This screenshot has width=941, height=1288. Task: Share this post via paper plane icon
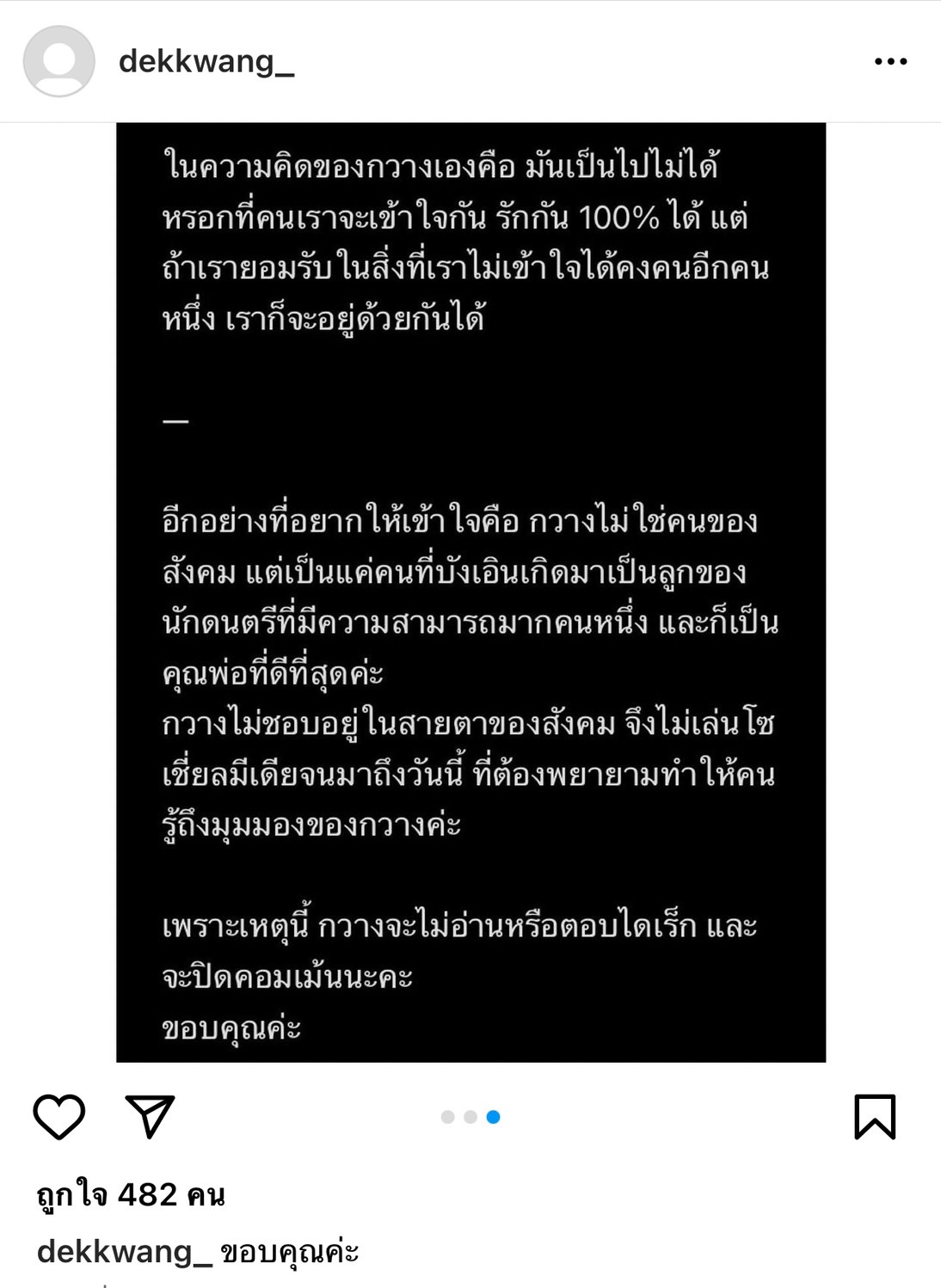coord(151,1116)
